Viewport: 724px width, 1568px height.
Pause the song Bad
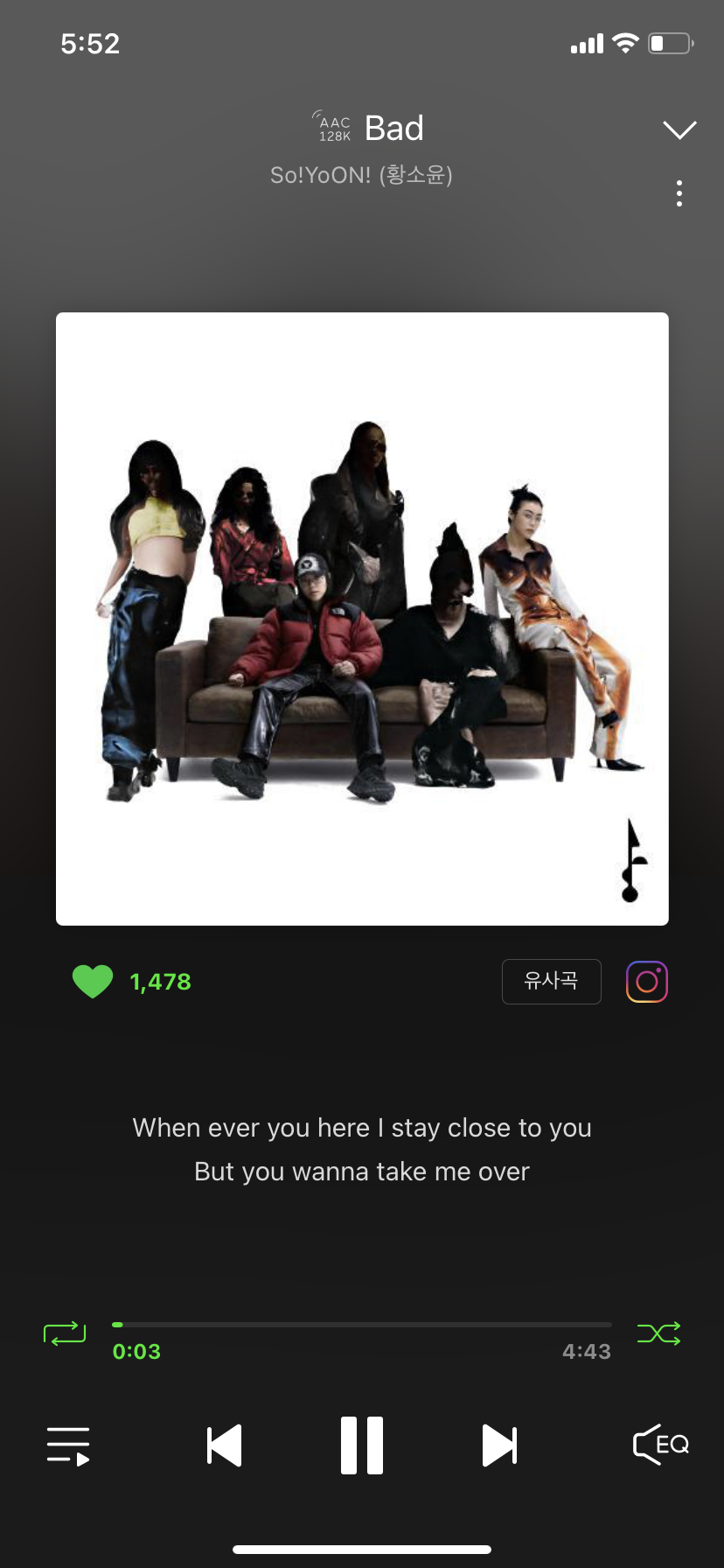[x=362, y=1445]
